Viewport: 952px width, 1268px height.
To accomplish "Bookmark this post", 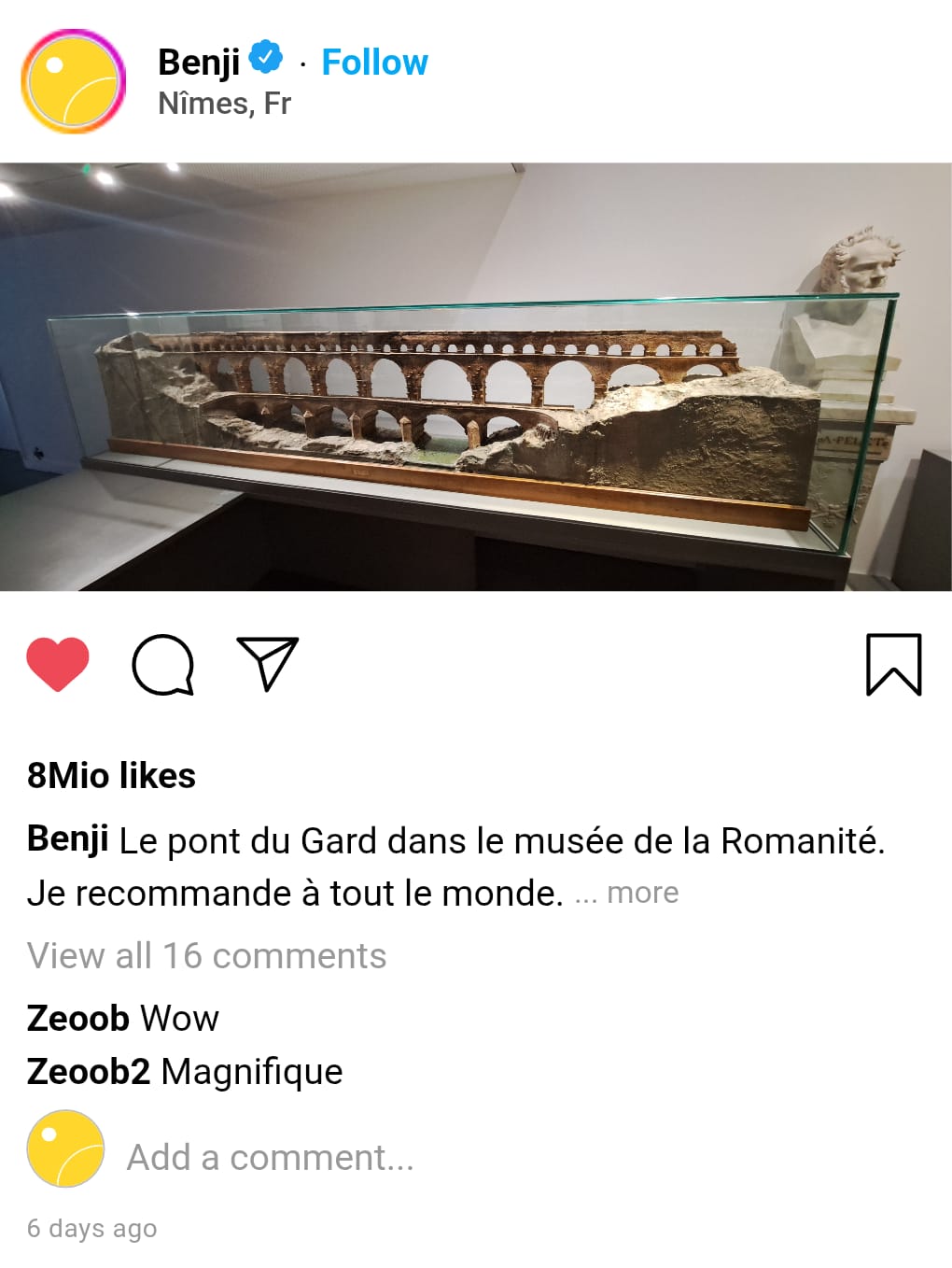I will [x=893, y=665].
